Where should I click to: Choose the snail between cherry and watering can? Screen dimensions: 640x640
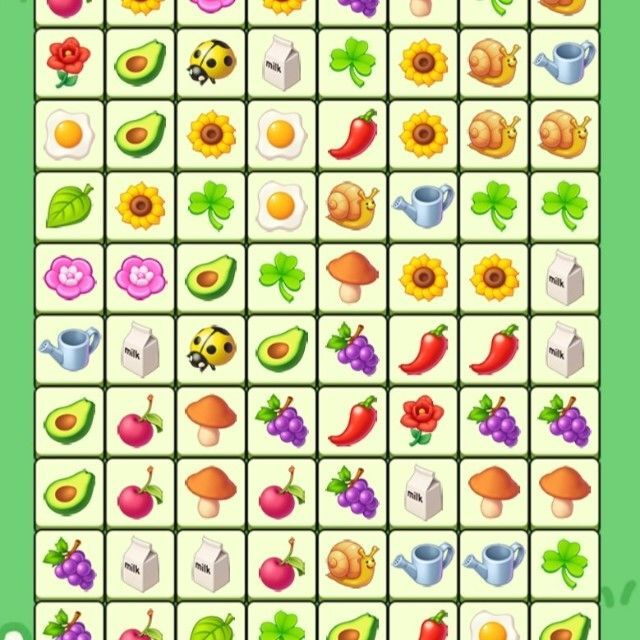[353, 563]
